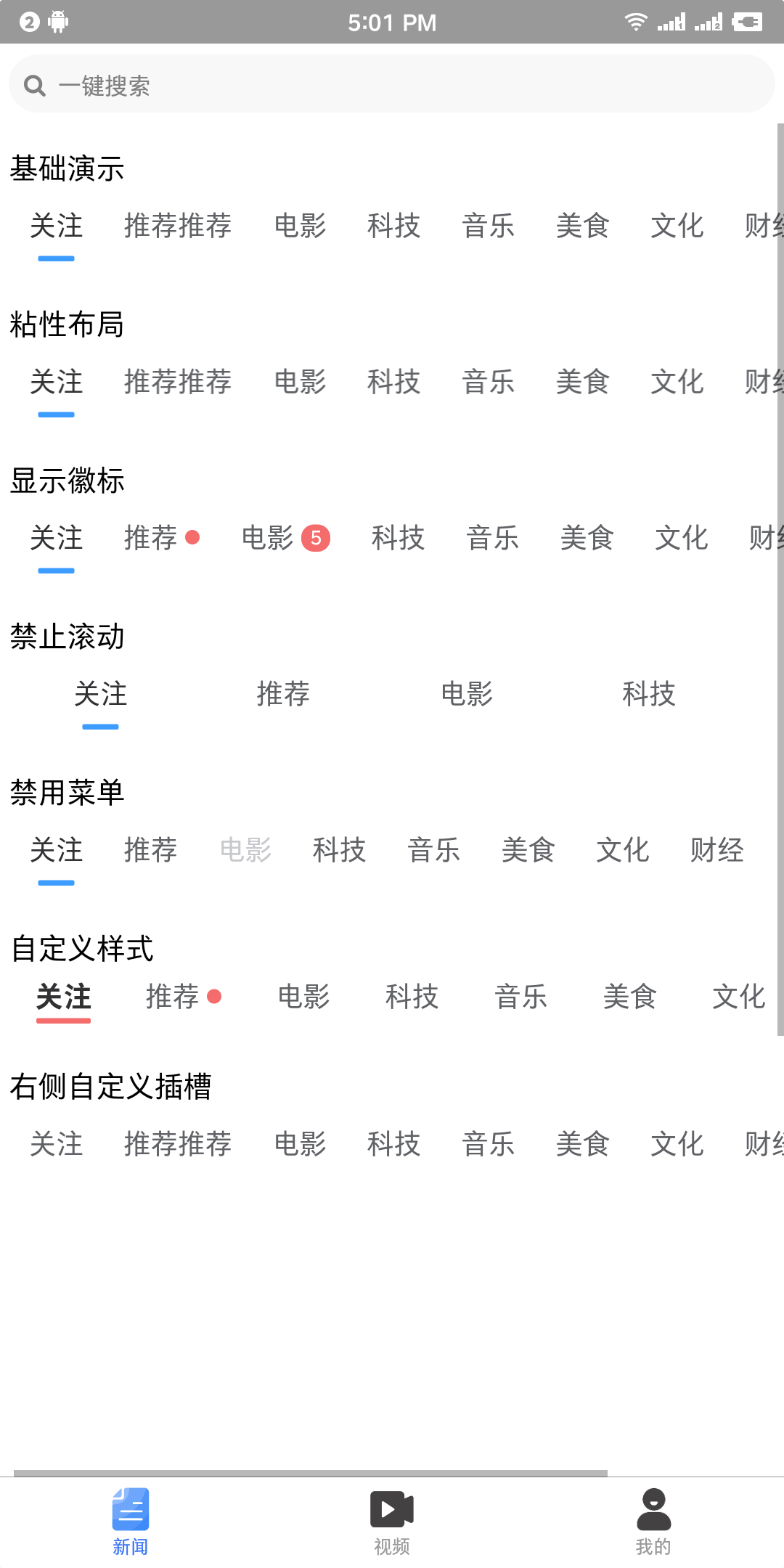The image size is (784, 1568).
Task: Click the red dot next to 推荐 under 显示徽标
Action: [x=194, y=538]
